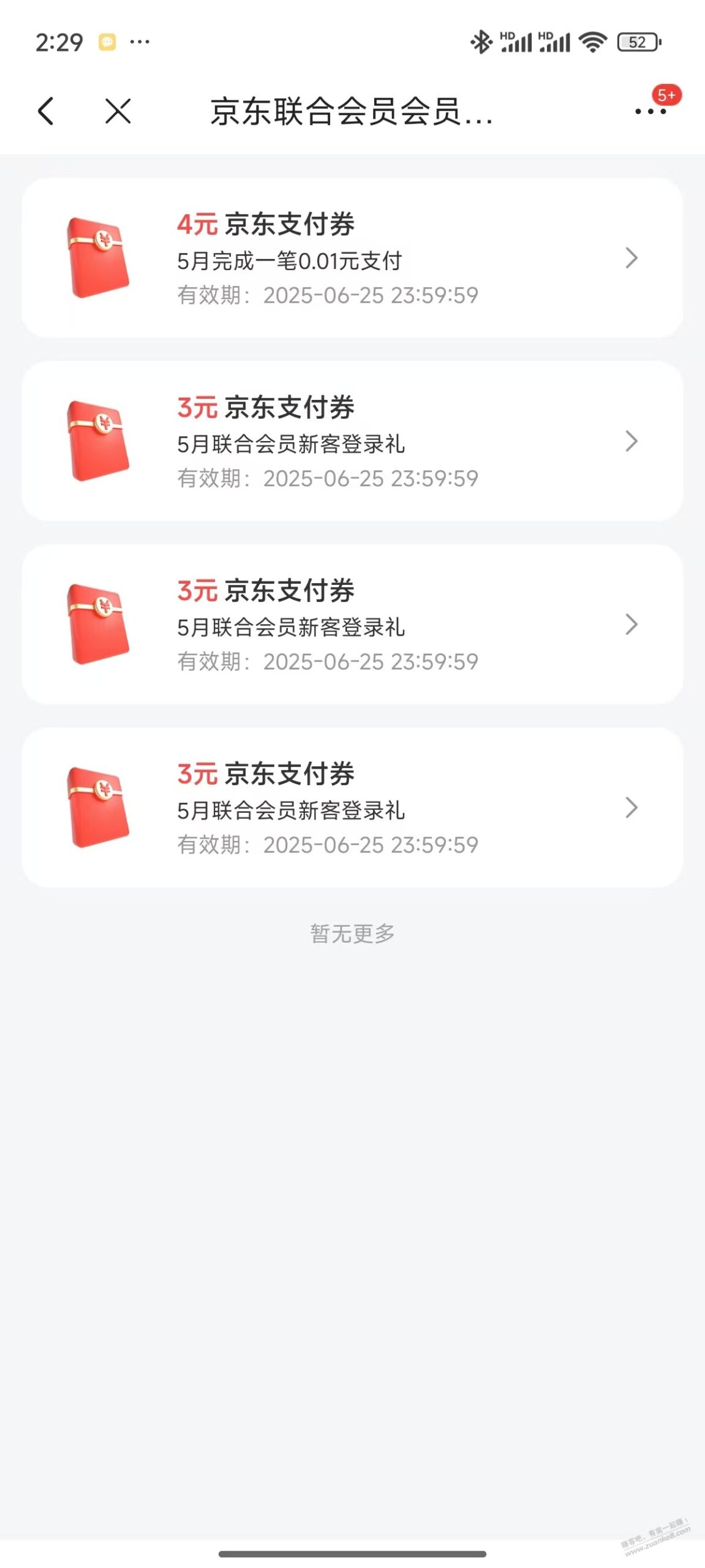Tap the 暂无更多 text

352,933
